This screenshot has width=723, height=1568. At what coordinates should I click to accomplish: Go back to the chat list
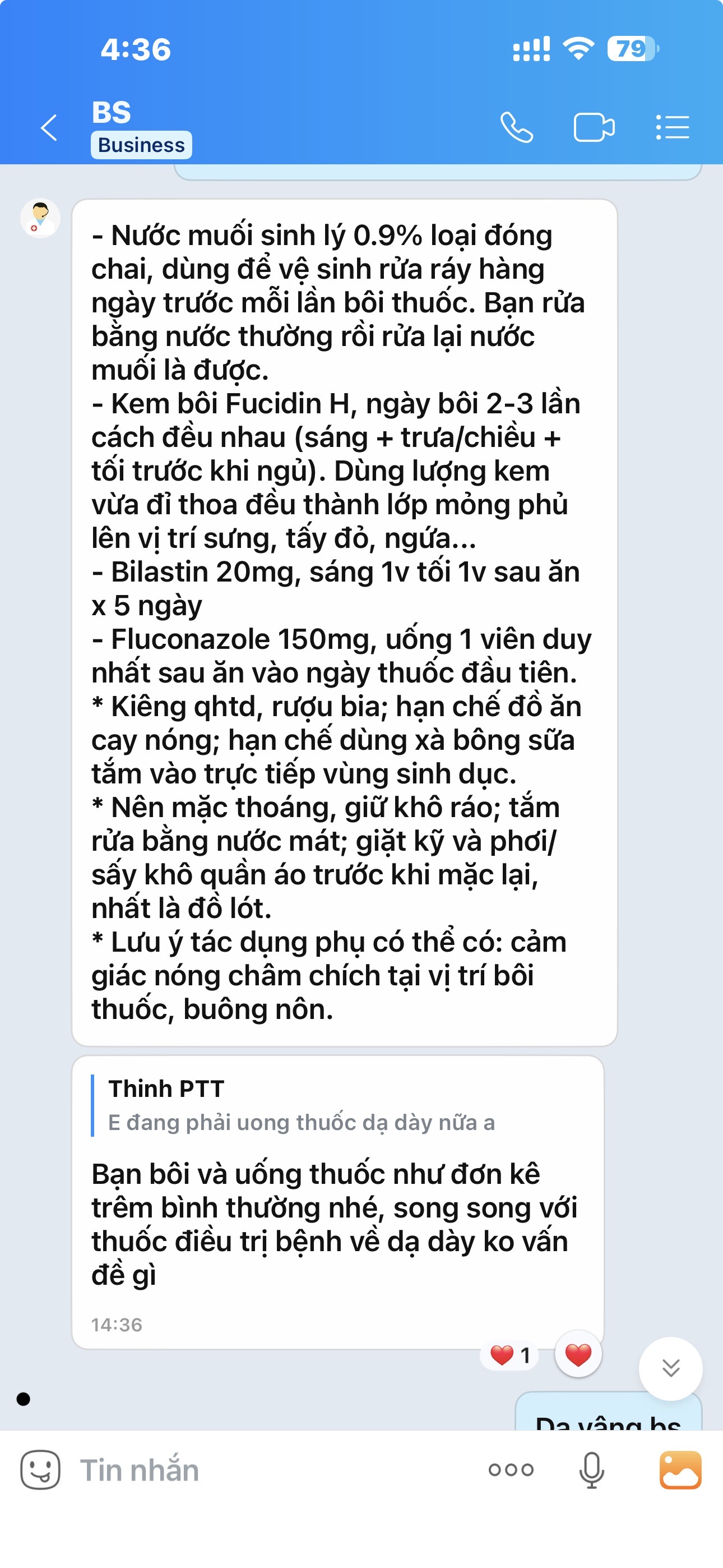pos(49,128)
